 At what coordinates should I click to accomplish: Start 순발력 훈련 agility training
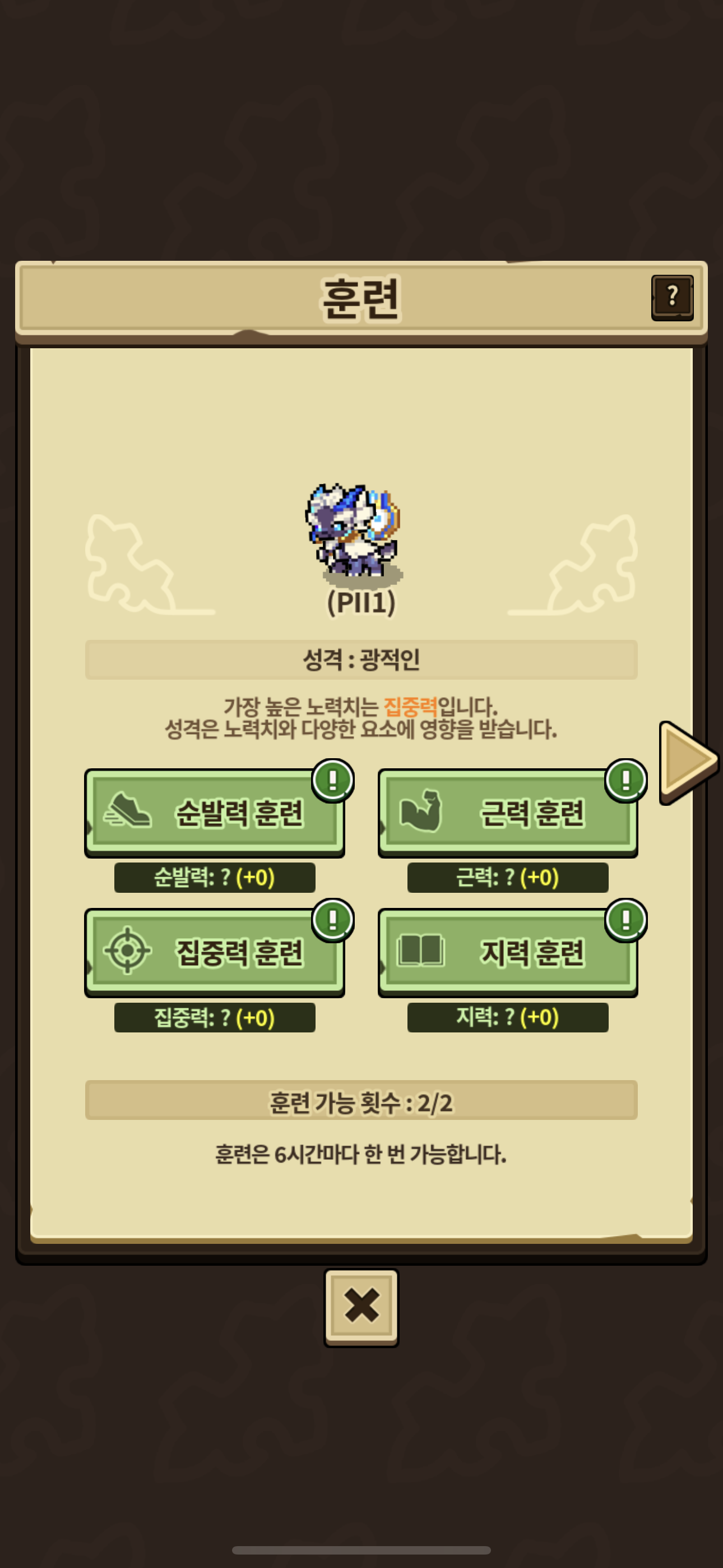pos(214,813)
